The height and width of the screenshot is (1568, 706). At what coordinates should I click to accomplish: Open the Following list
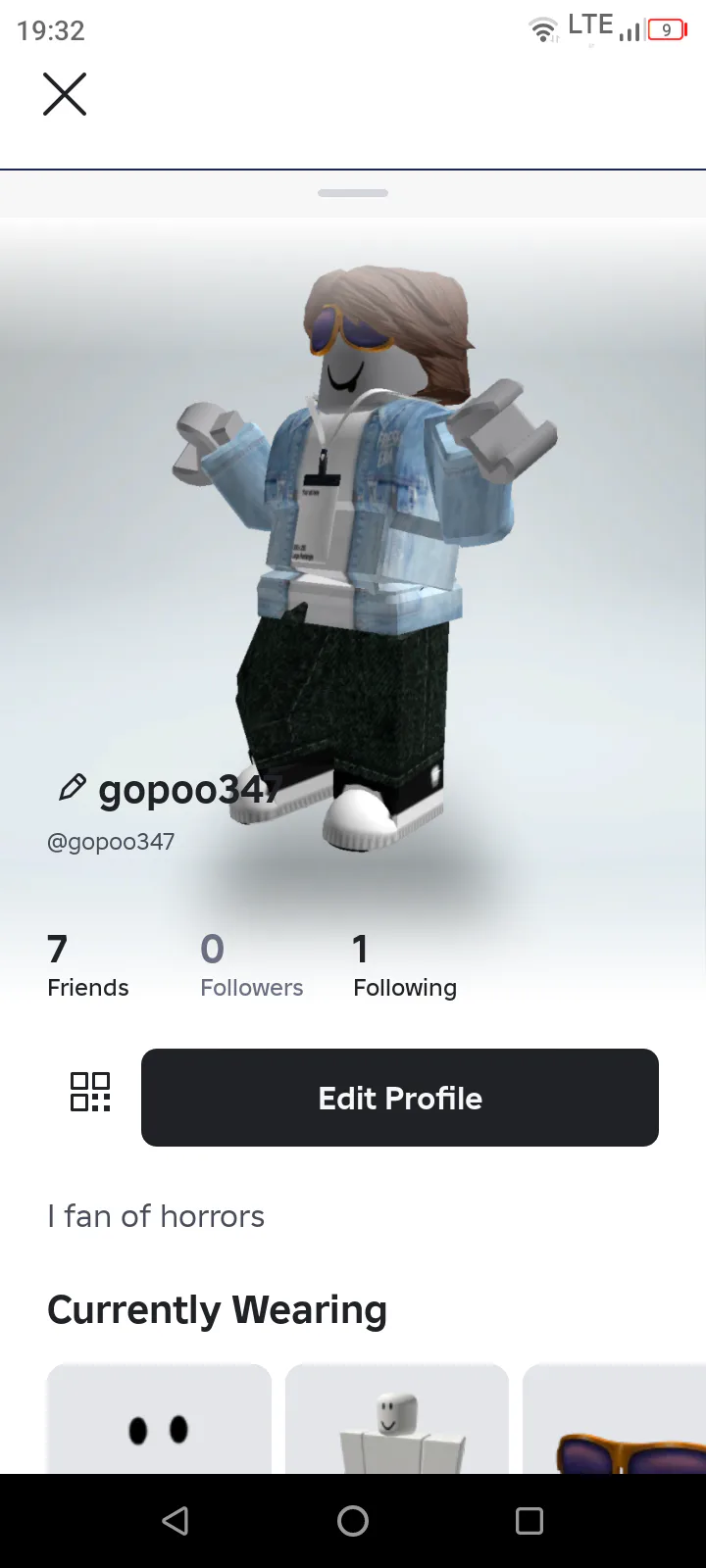405,964
